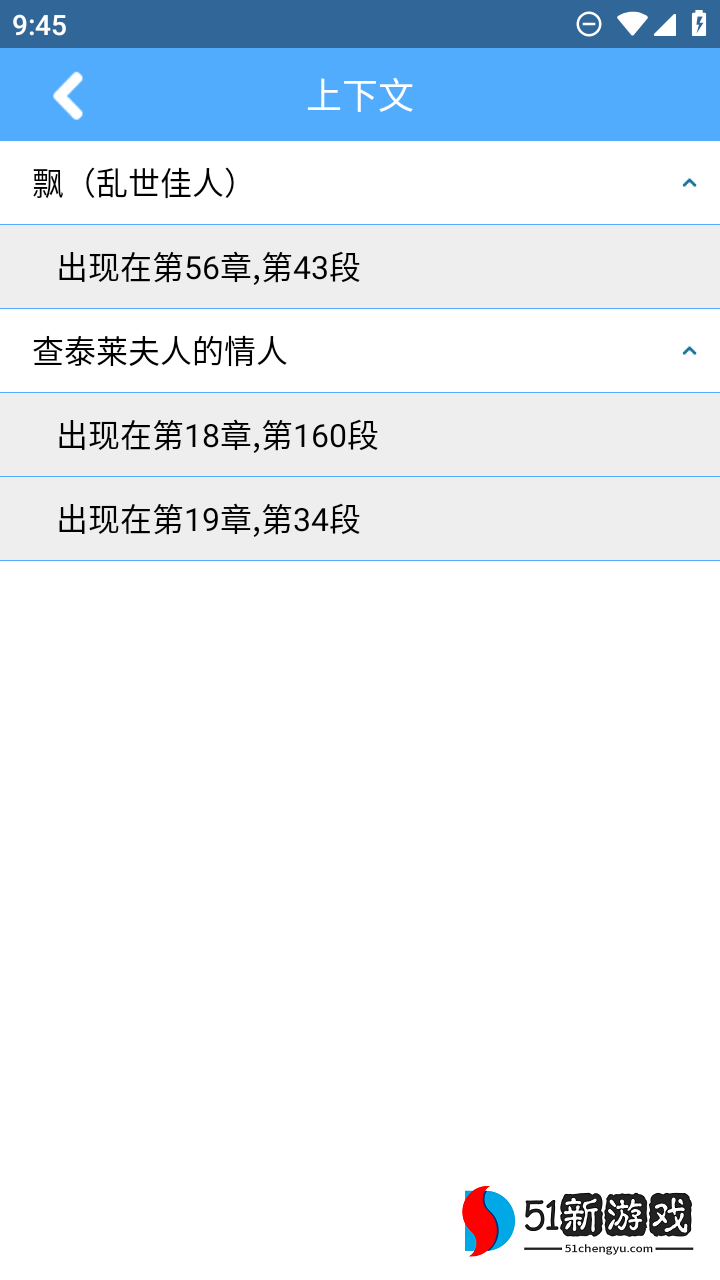Open 出现在第19章,第34段
This screenshot has height=1280, width=720.
click(209, 520)
